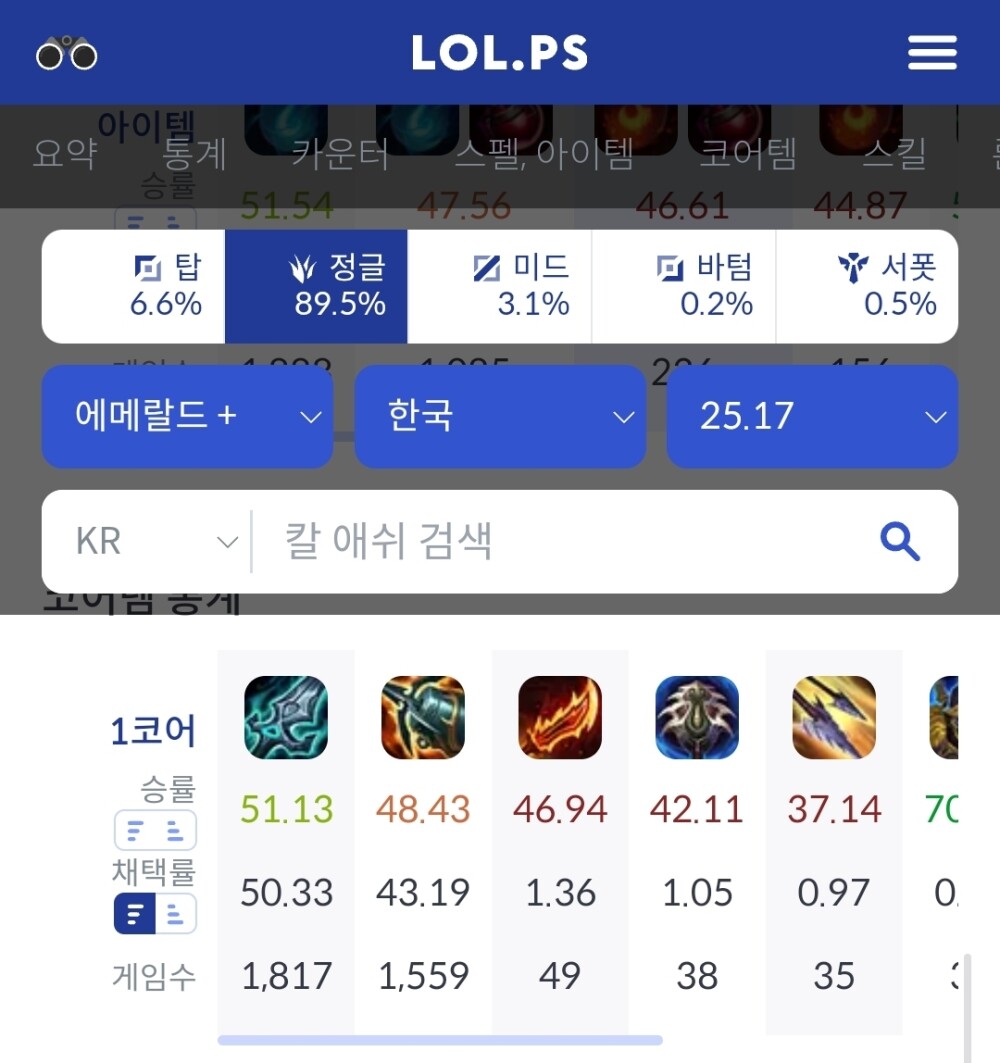The image size is (1000, 1063).
Task: Expand the 에메랄드 + tier dropdown
Action: (x=187, y=416)
